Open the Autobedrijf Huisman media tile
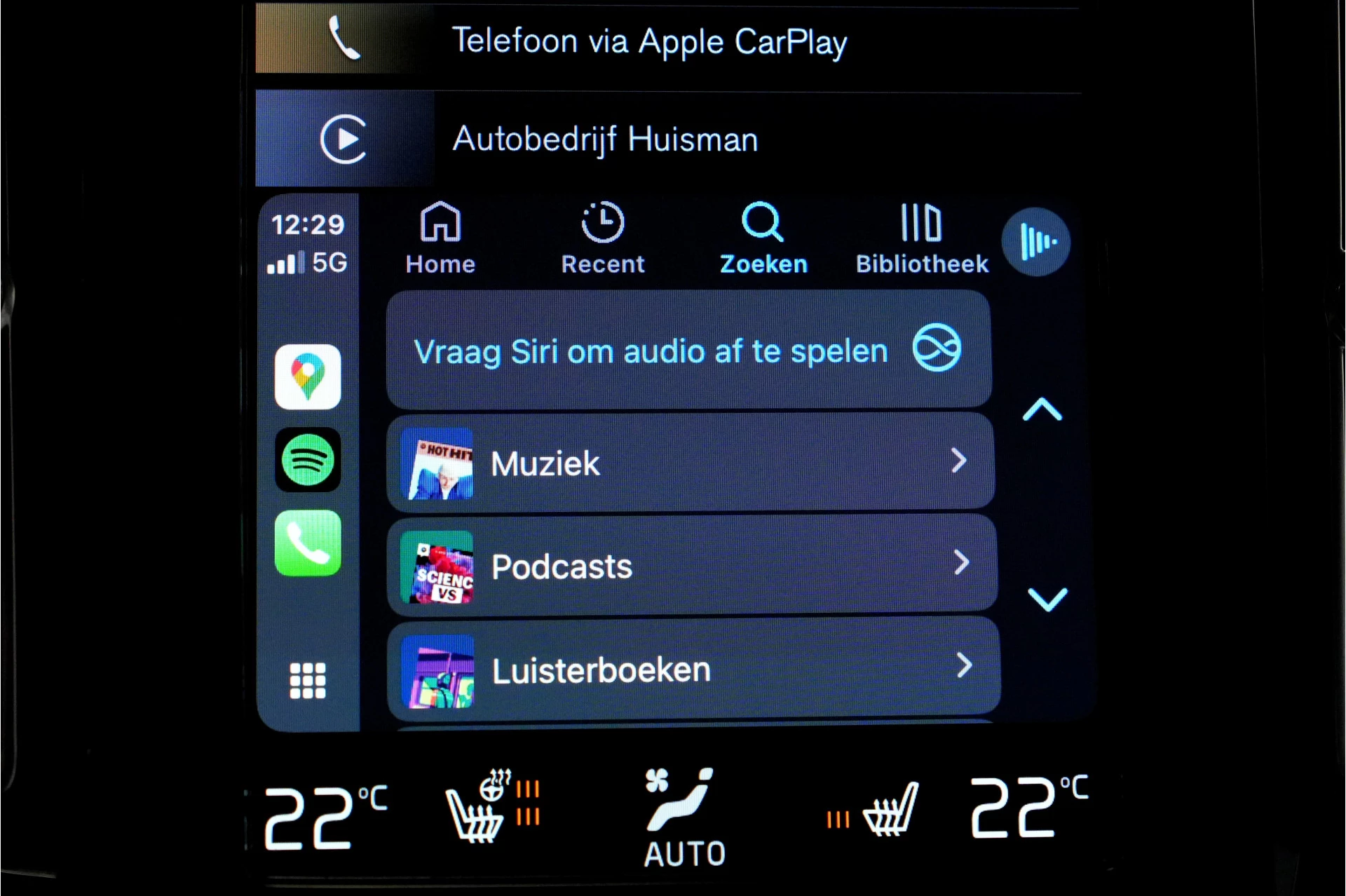 coord(604,139)
